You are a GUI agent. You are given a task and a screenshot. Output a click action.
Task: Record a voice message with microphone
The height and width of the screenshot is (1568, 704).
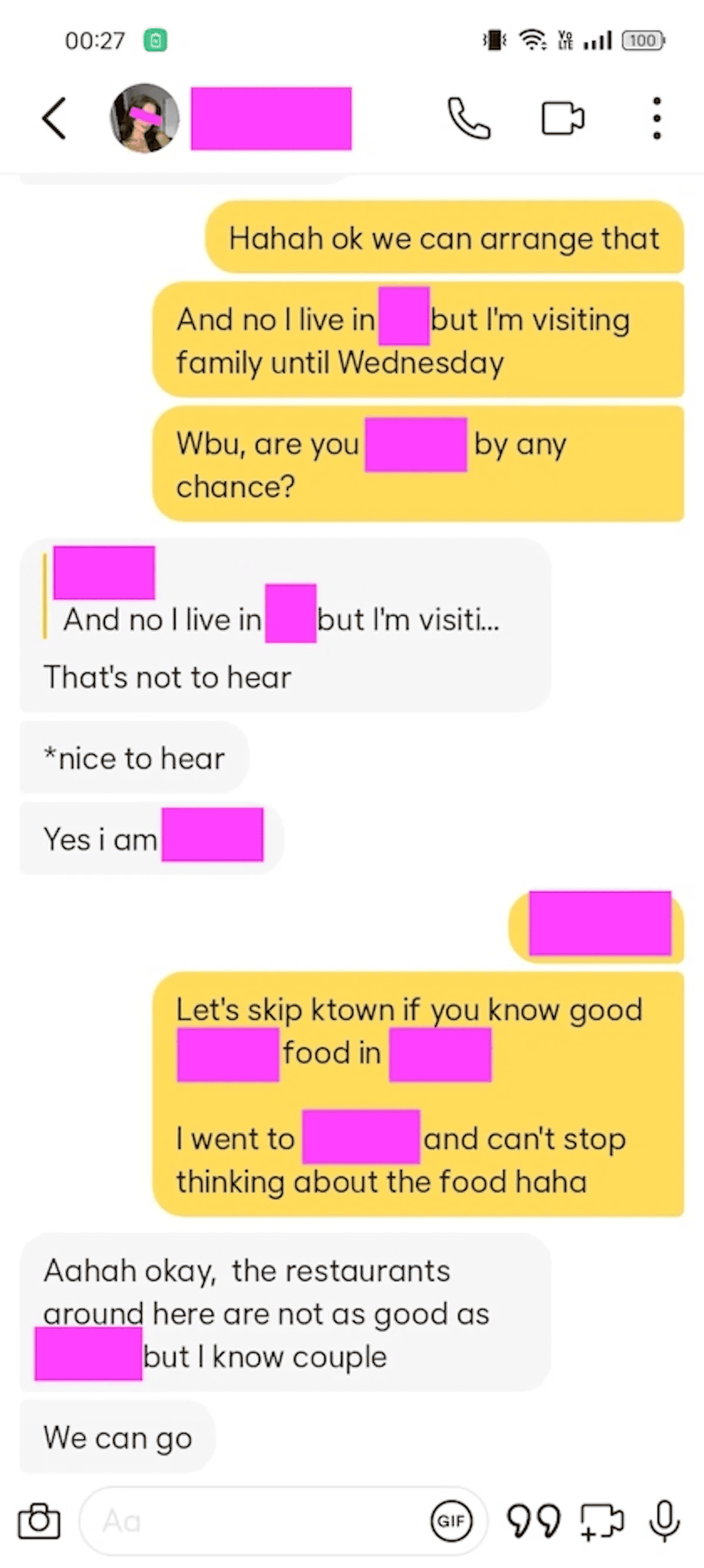tap(664, 1521)
